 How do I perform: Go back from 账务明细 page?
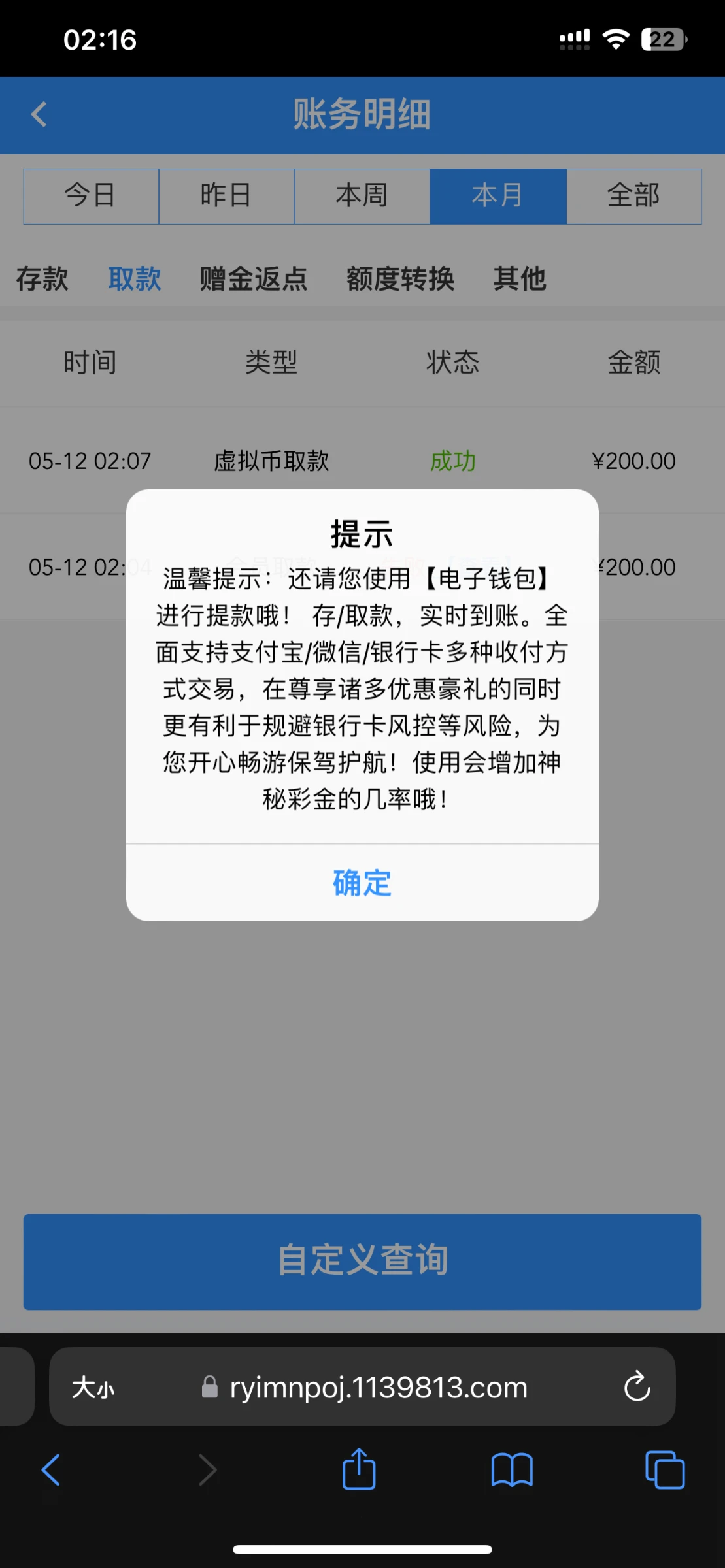[x=39, y=114]
